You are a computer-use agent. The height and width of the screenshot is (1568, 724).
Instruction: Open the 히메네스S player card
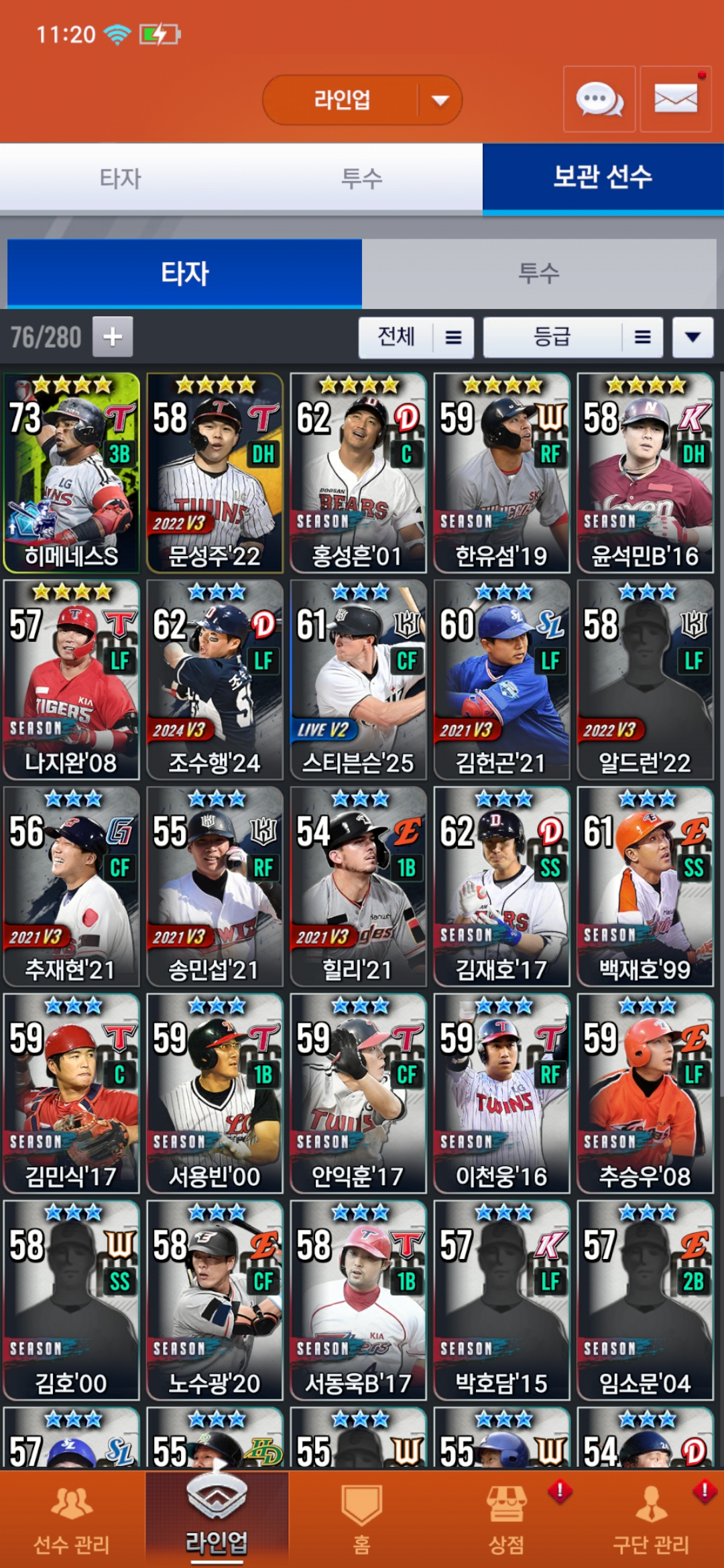72,473
